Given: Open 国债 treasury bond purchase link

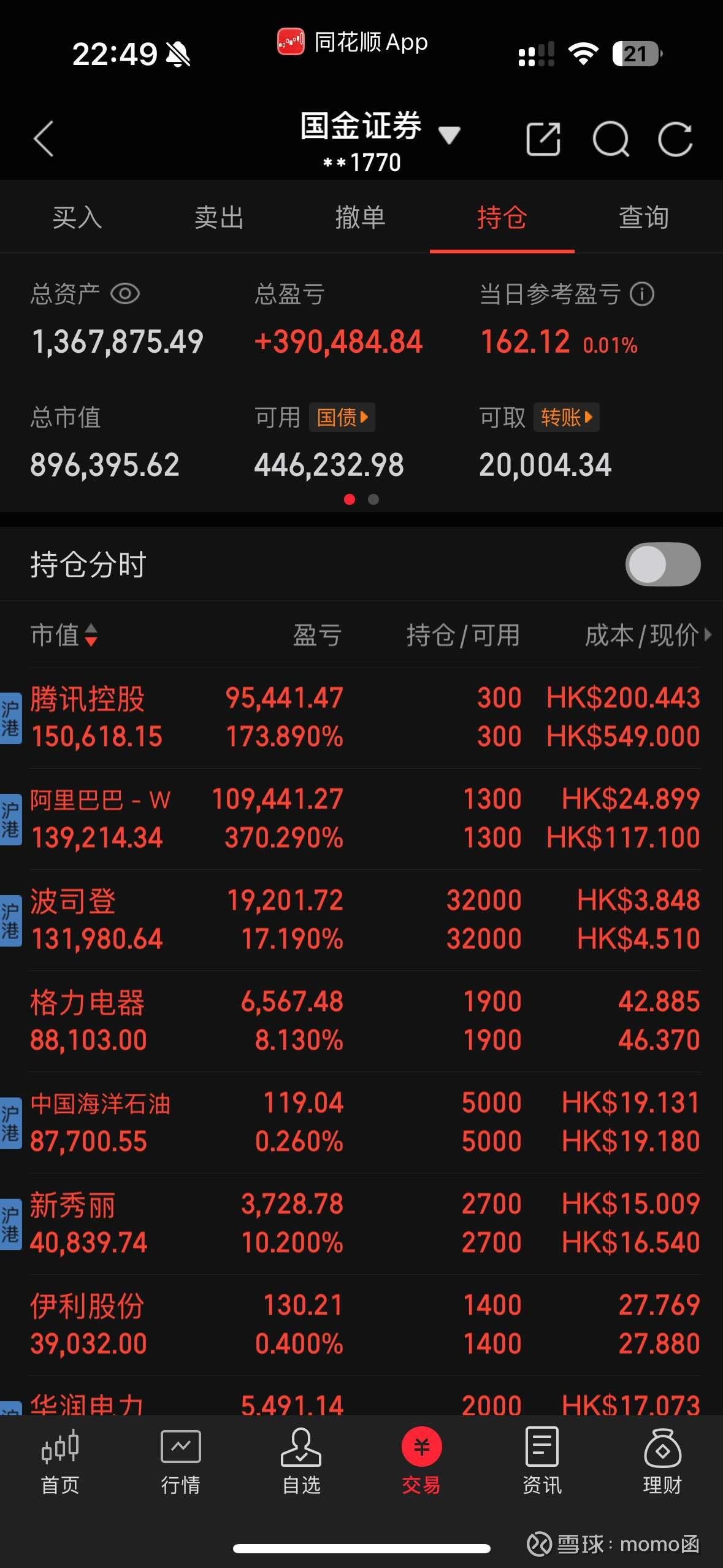Looking at the screenshot, I should tap(341, 417).
